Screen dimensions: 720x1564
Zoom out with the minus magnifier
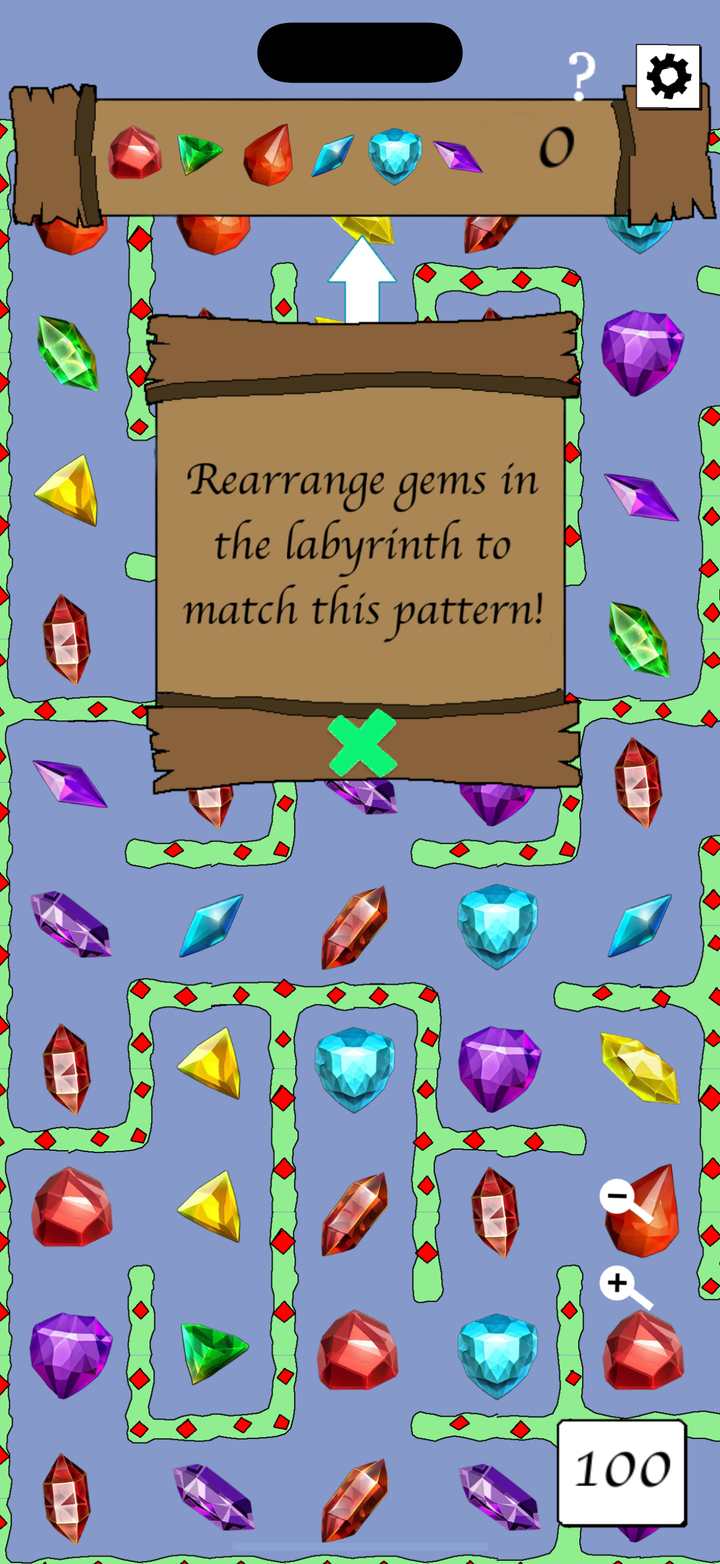pos(626,1203)
